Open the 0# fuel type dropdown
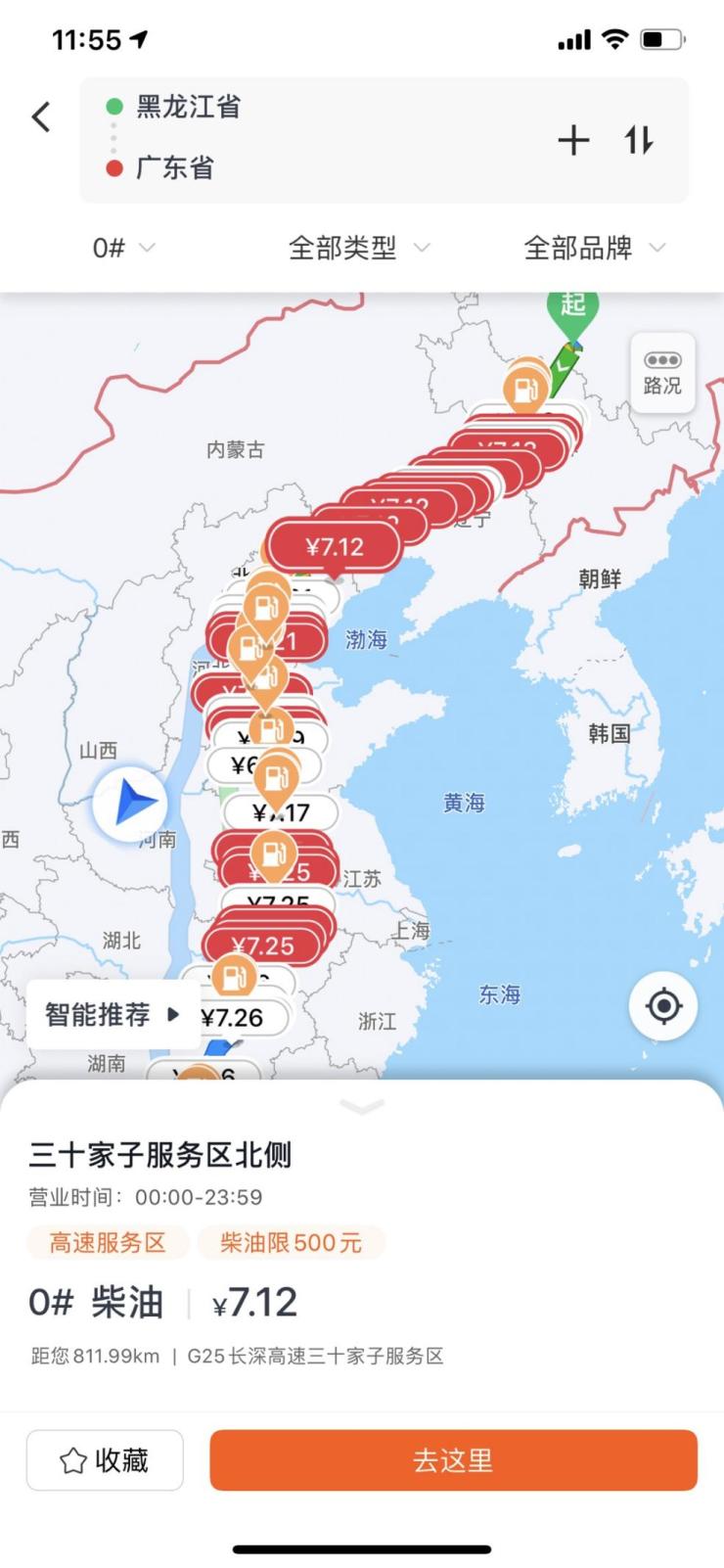Image resolution: width=724 pixels, height=1568 pixels. [123, 248]
